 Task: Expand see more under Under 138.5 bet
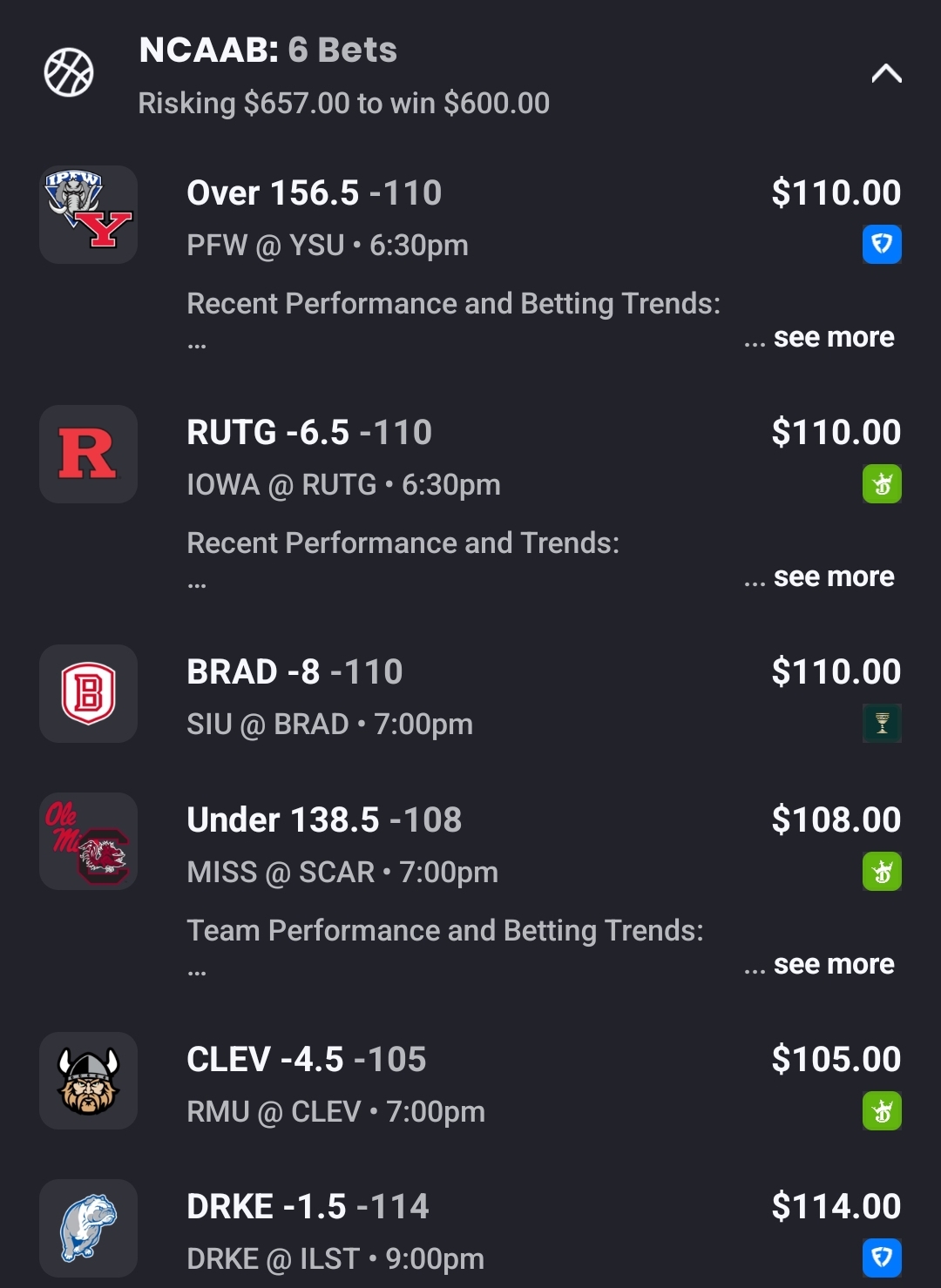[x=833, y=964]
